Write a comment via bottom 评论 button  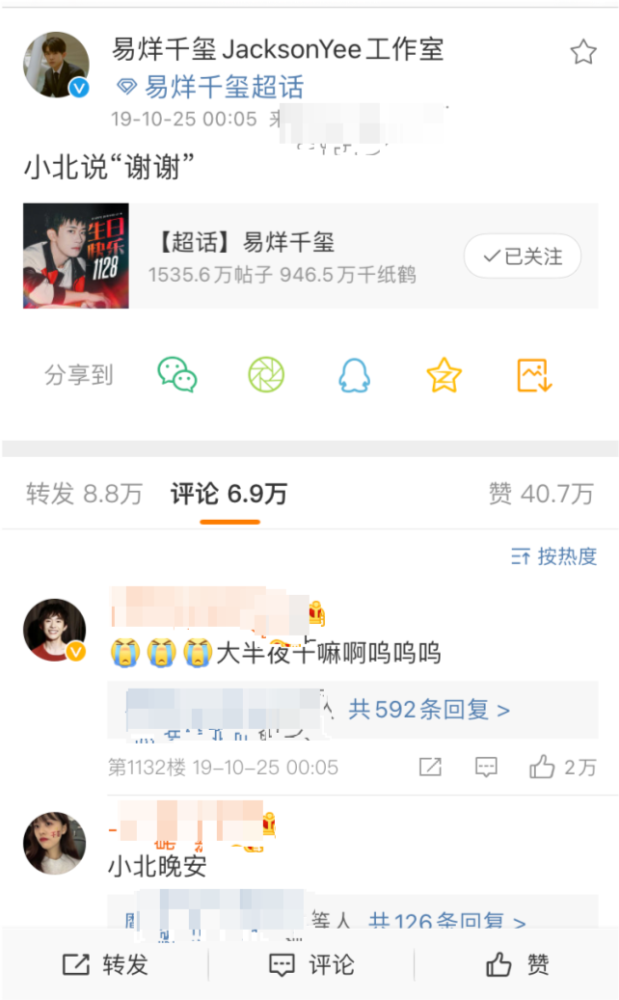pyautogui.click(x=311, y=965)
